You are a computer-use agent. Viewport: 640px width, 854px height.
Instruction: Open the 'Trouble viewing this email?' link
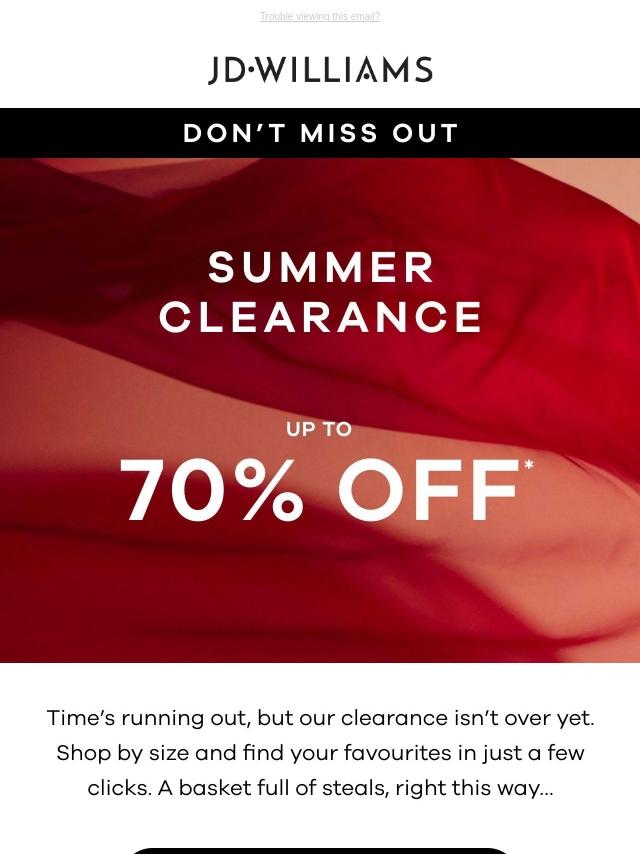point(319,17)
